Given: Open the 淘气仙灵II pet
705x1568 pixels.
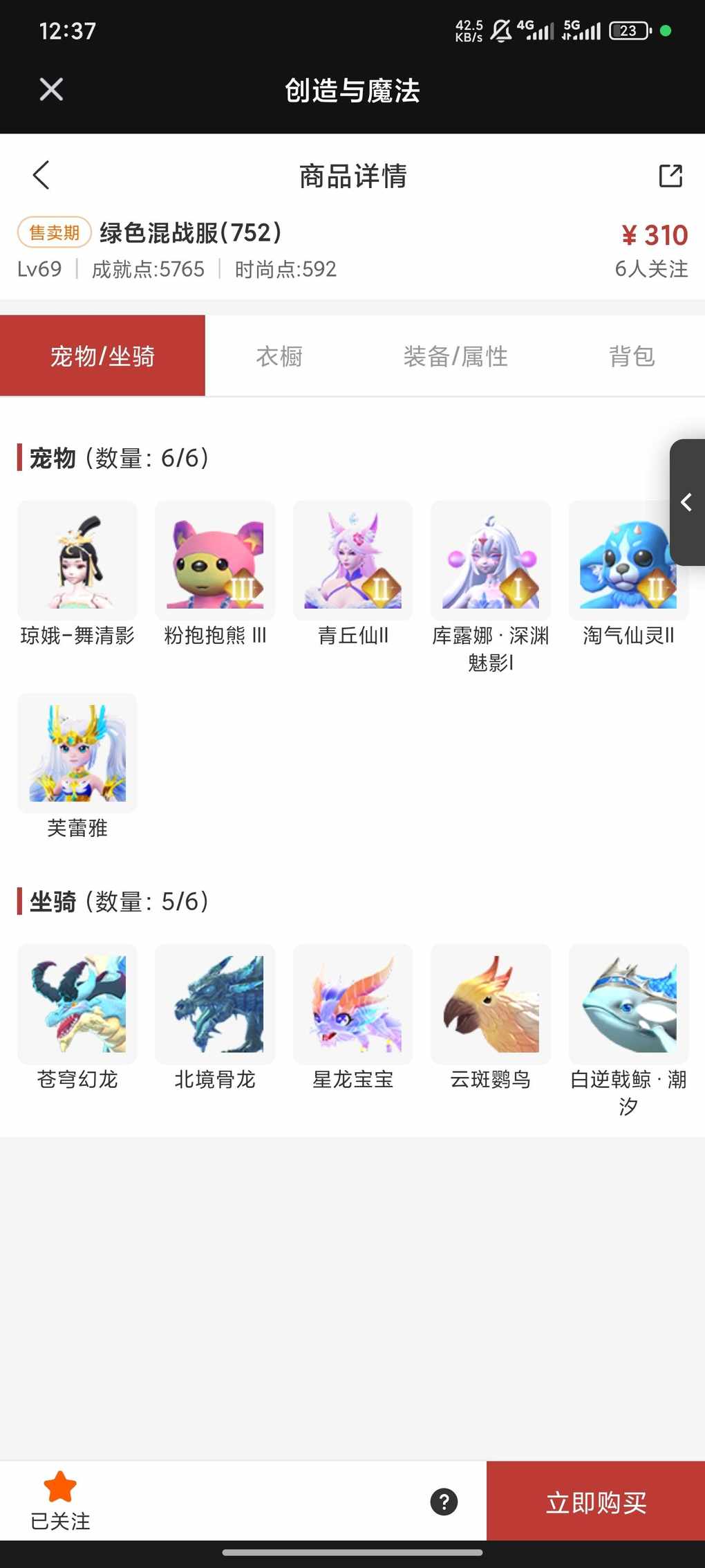Looking at the screenshot, I should click(x=628, y=561).
